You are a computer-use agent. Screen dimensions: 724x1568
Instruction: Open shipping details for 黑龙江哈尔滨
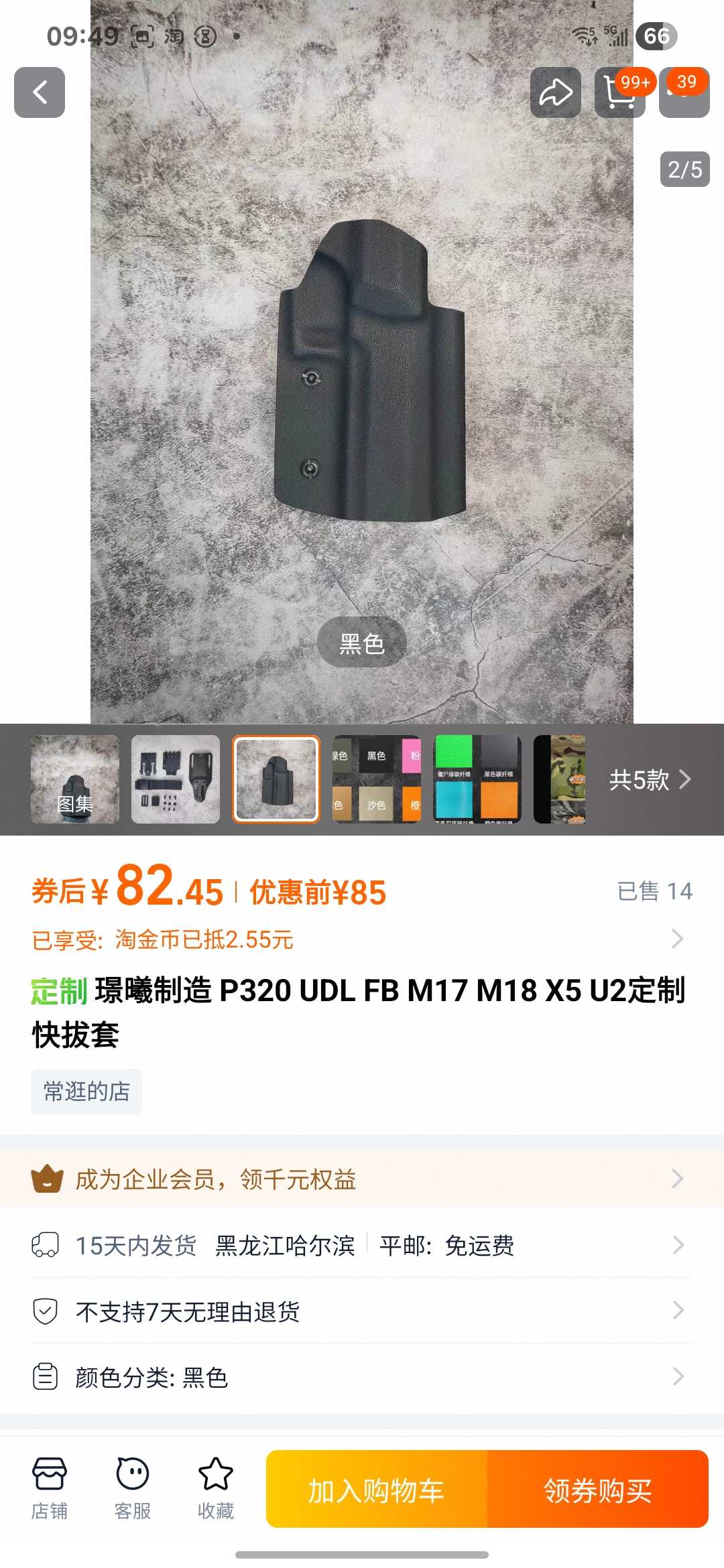362,1246
